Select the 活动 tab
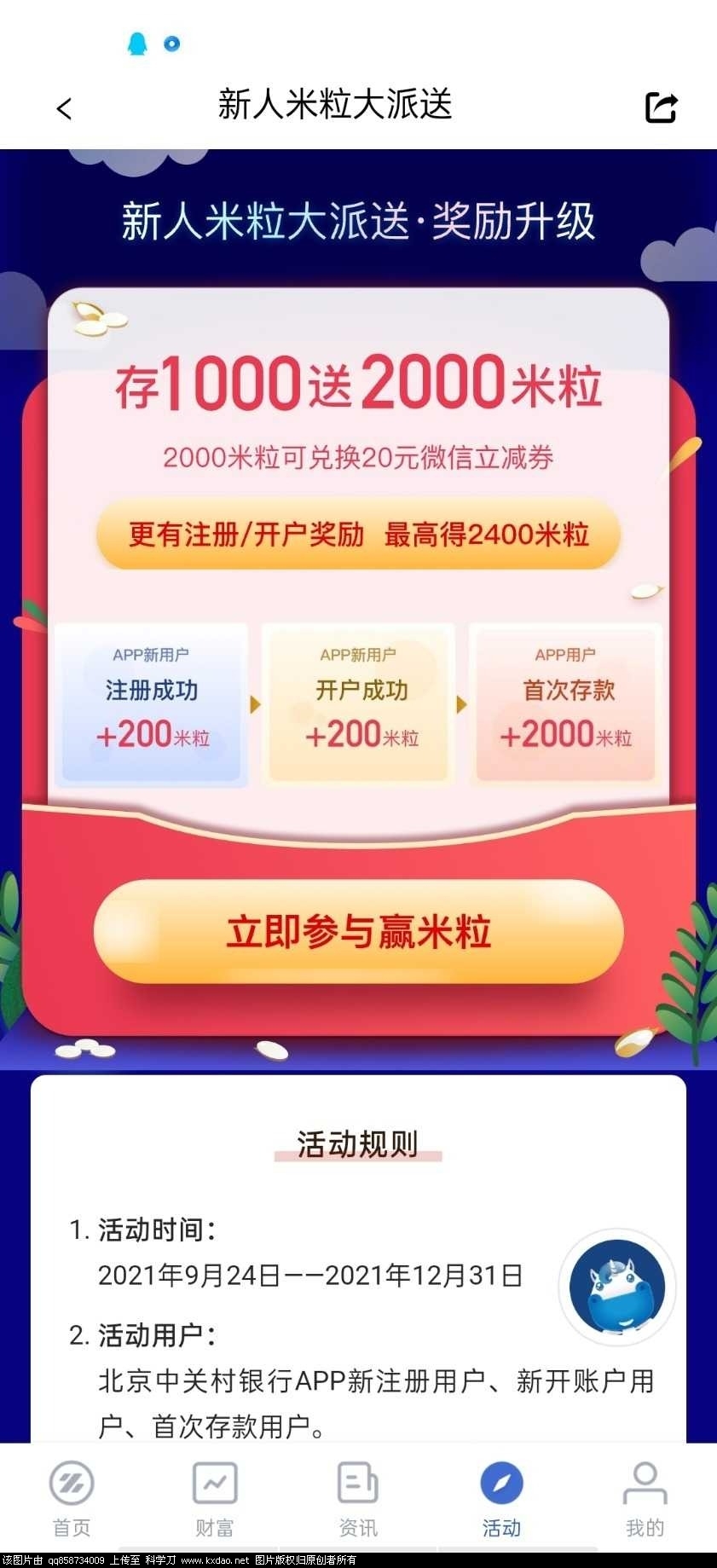This screenshot has height=1568, width=717. coord(501,1499)
